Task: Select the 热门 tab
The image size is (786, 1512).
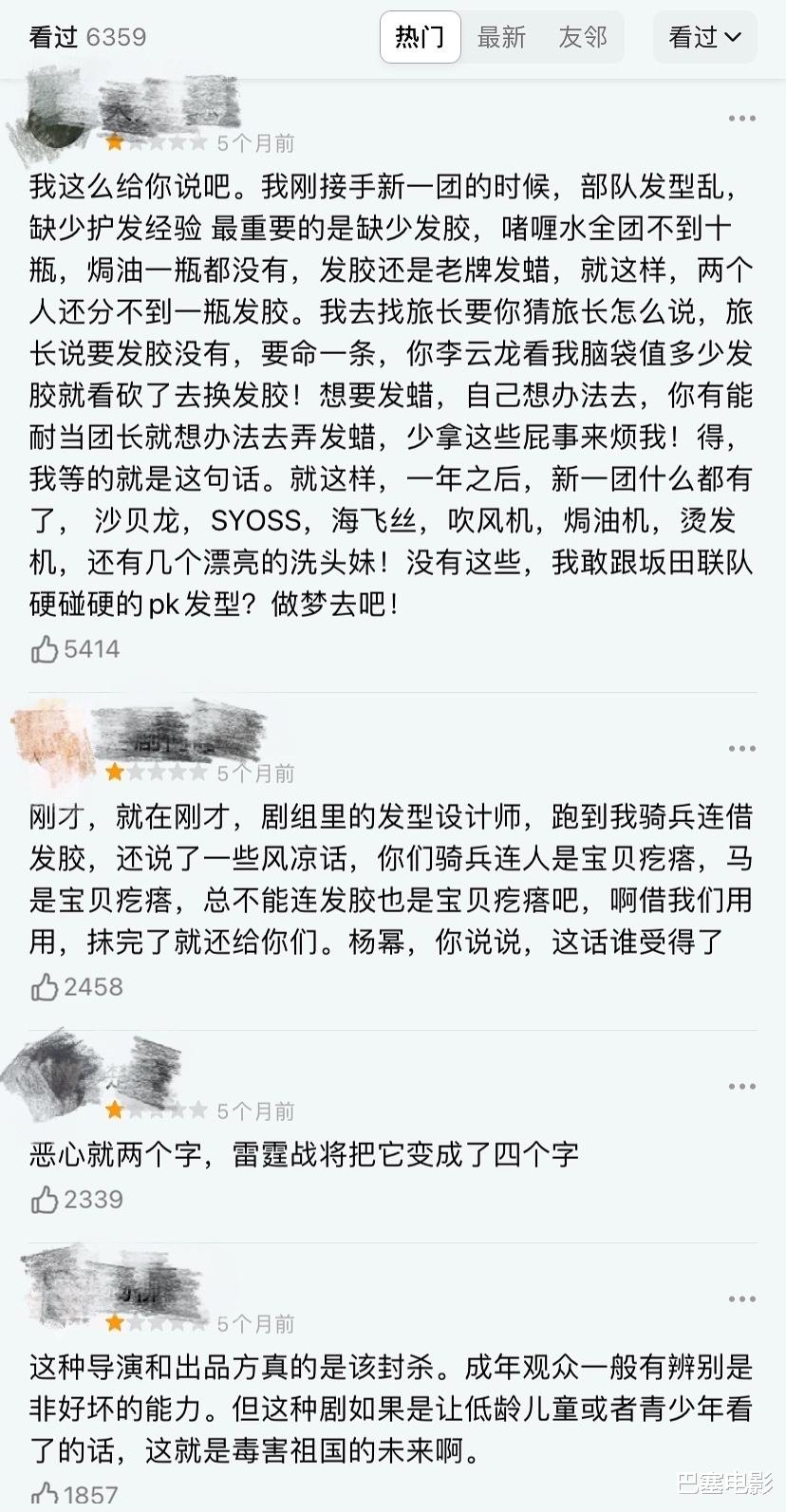Action: pos(420,38)
